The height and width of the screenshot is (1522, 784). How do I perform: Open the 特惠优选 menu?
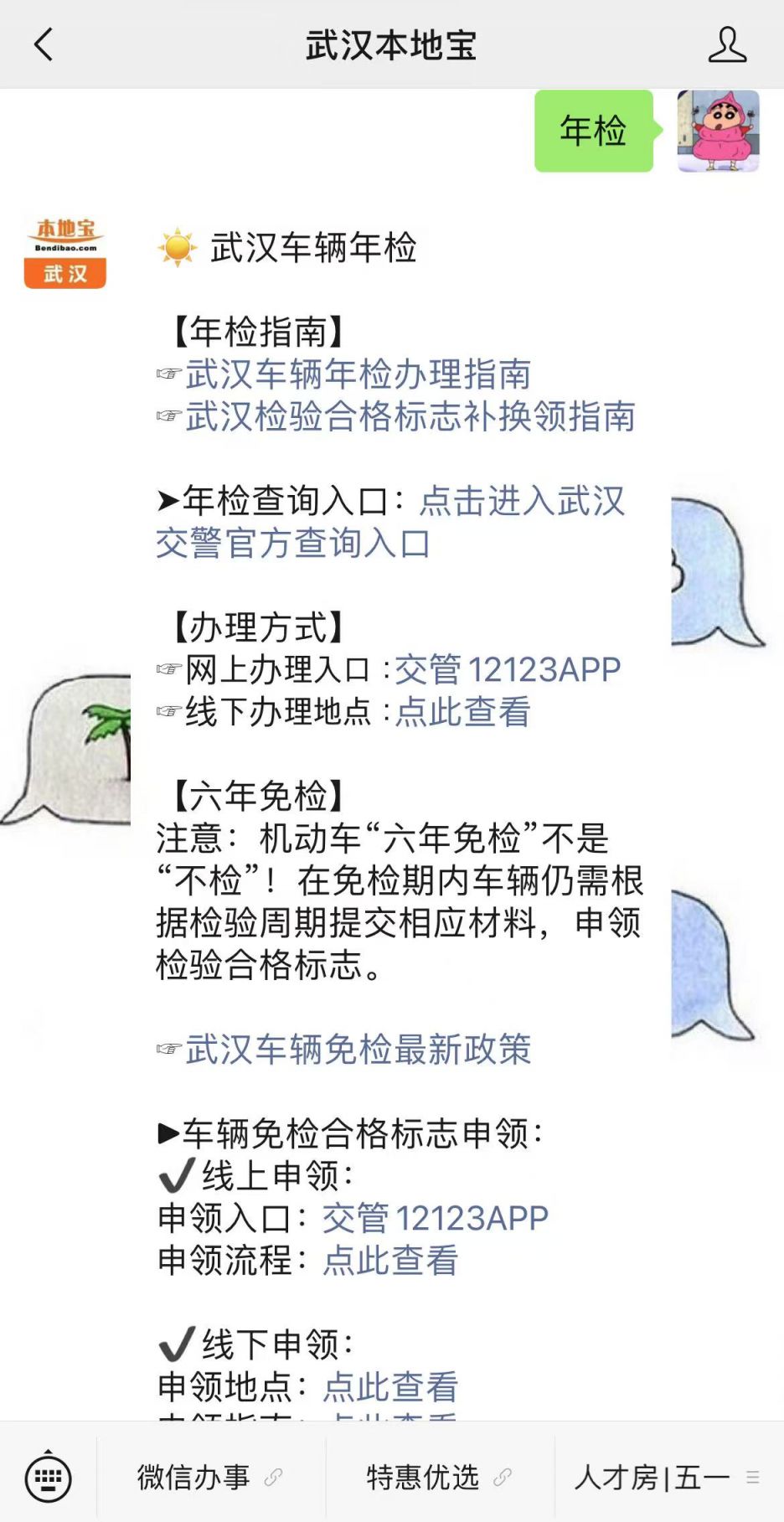tap(439, 1478)
